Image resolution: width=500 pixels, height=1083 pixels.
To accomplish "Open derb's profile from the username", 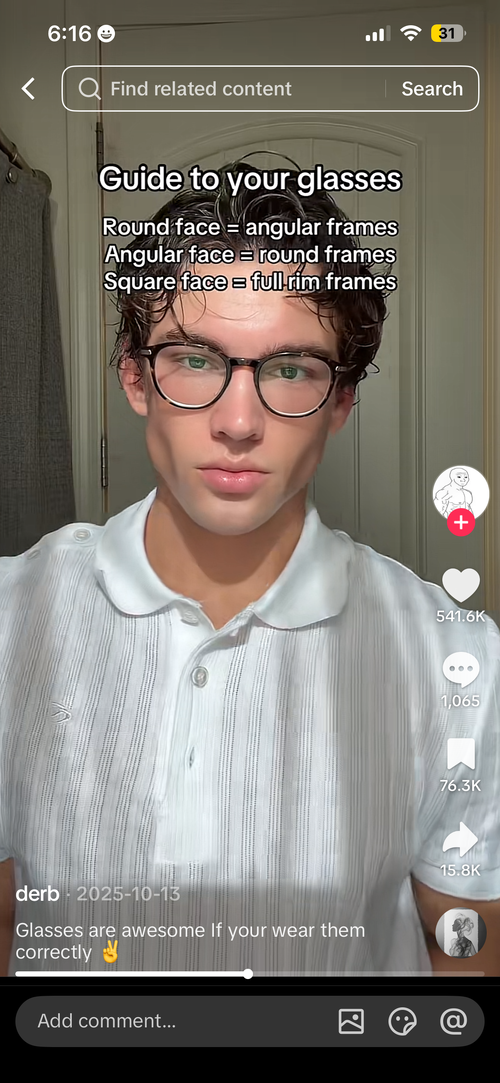I will pyautogui.click(x=37, y=894).
